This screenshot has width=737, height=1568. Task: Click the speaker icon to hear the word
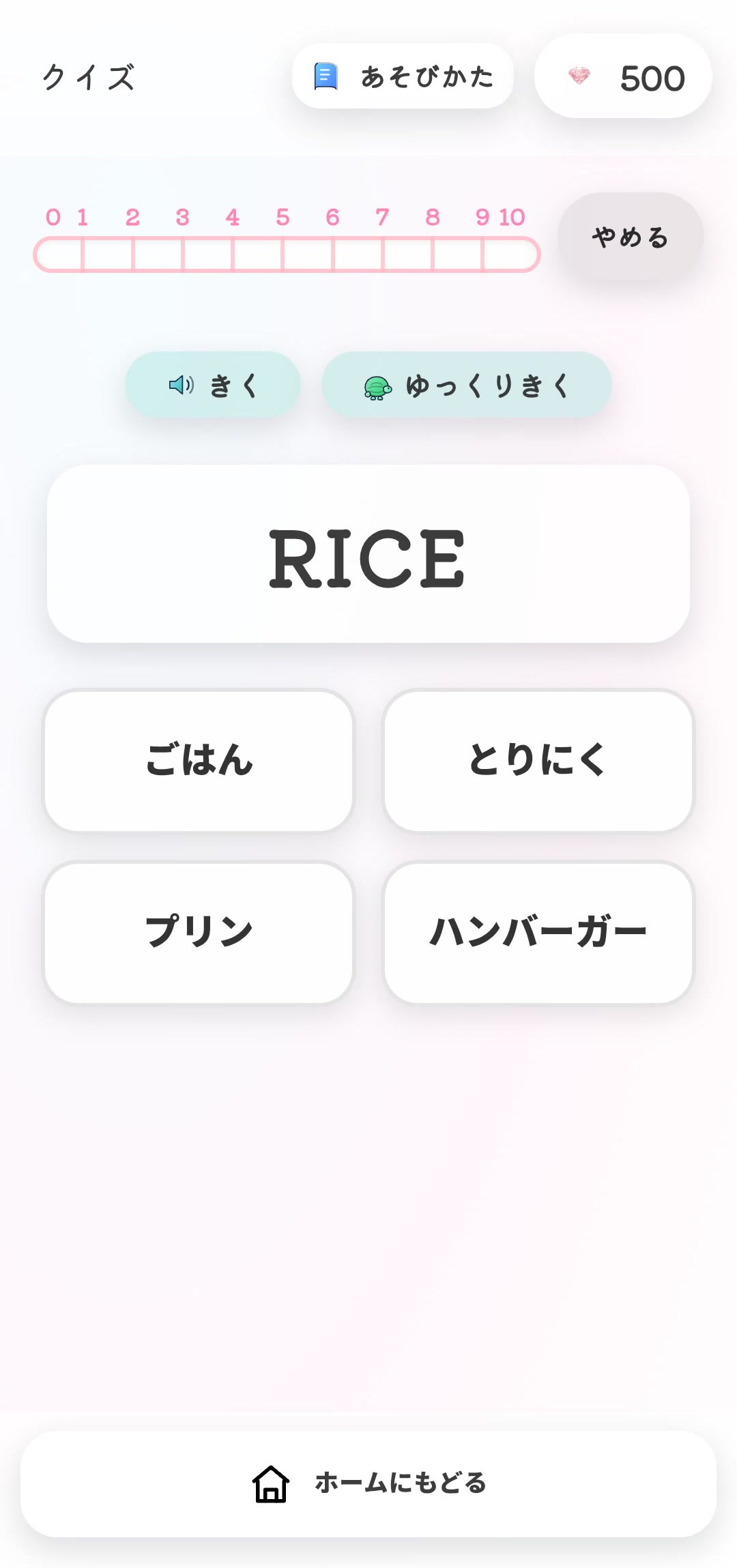point(181,385)
